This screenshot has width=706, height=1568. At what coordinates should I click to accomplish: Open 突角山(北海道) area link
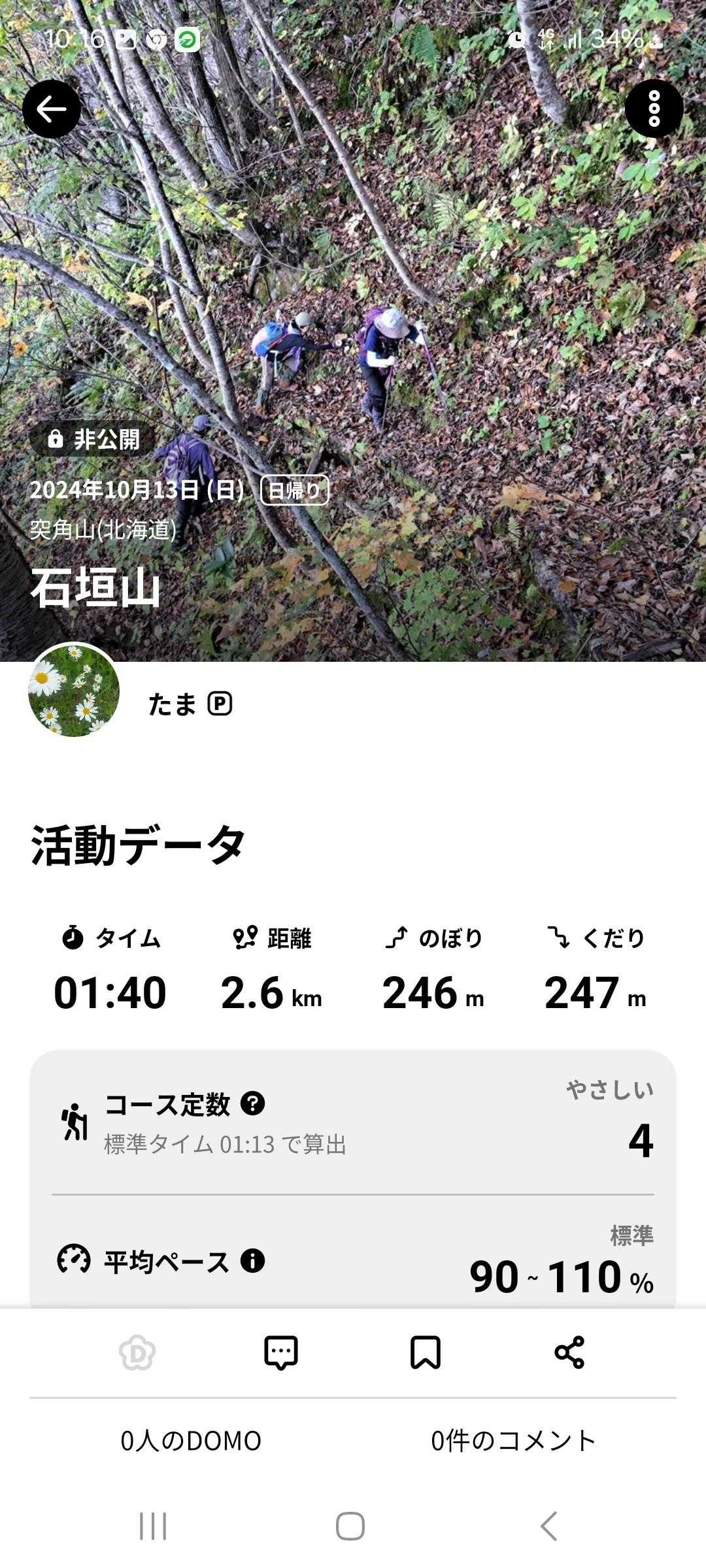[103, 529]
